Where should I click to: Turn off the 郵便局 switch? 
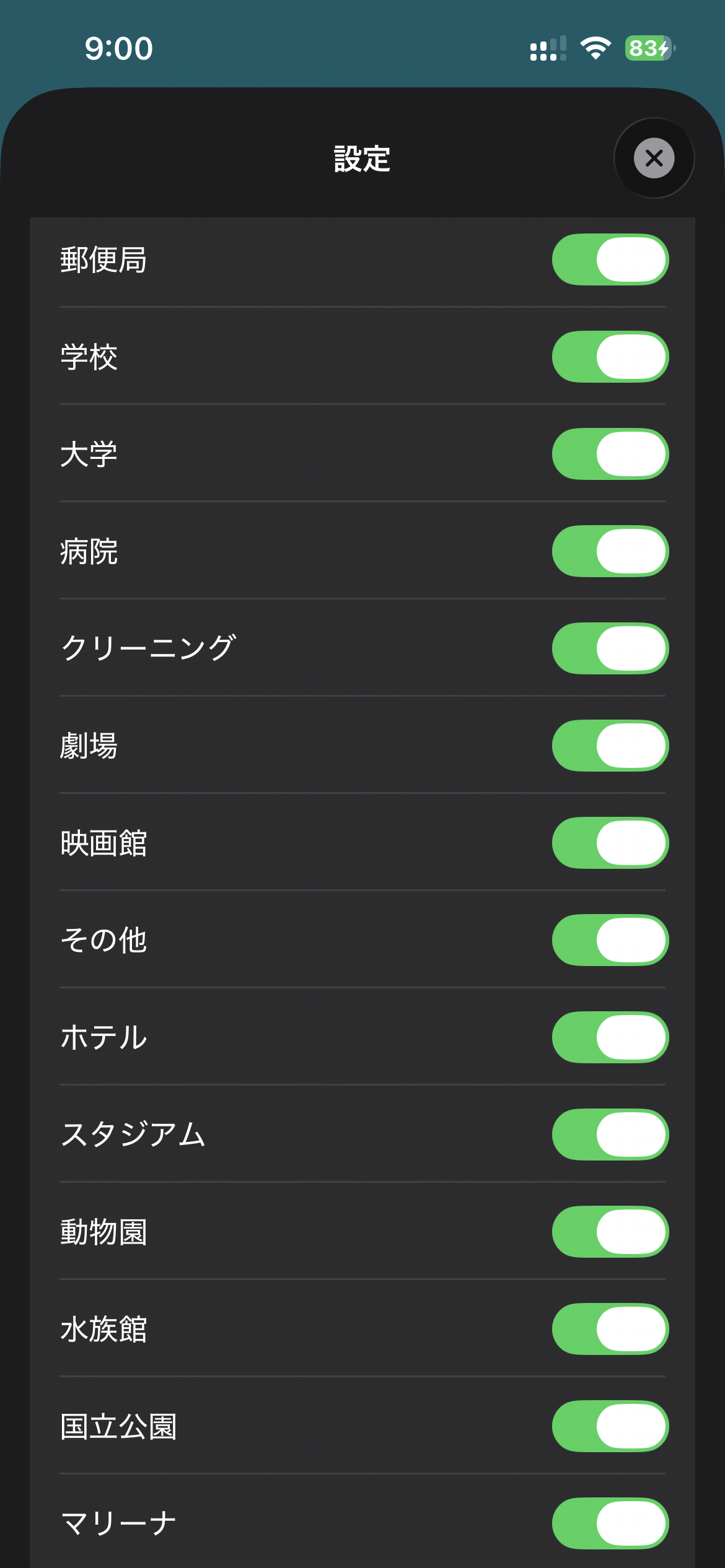coord(610,259)
